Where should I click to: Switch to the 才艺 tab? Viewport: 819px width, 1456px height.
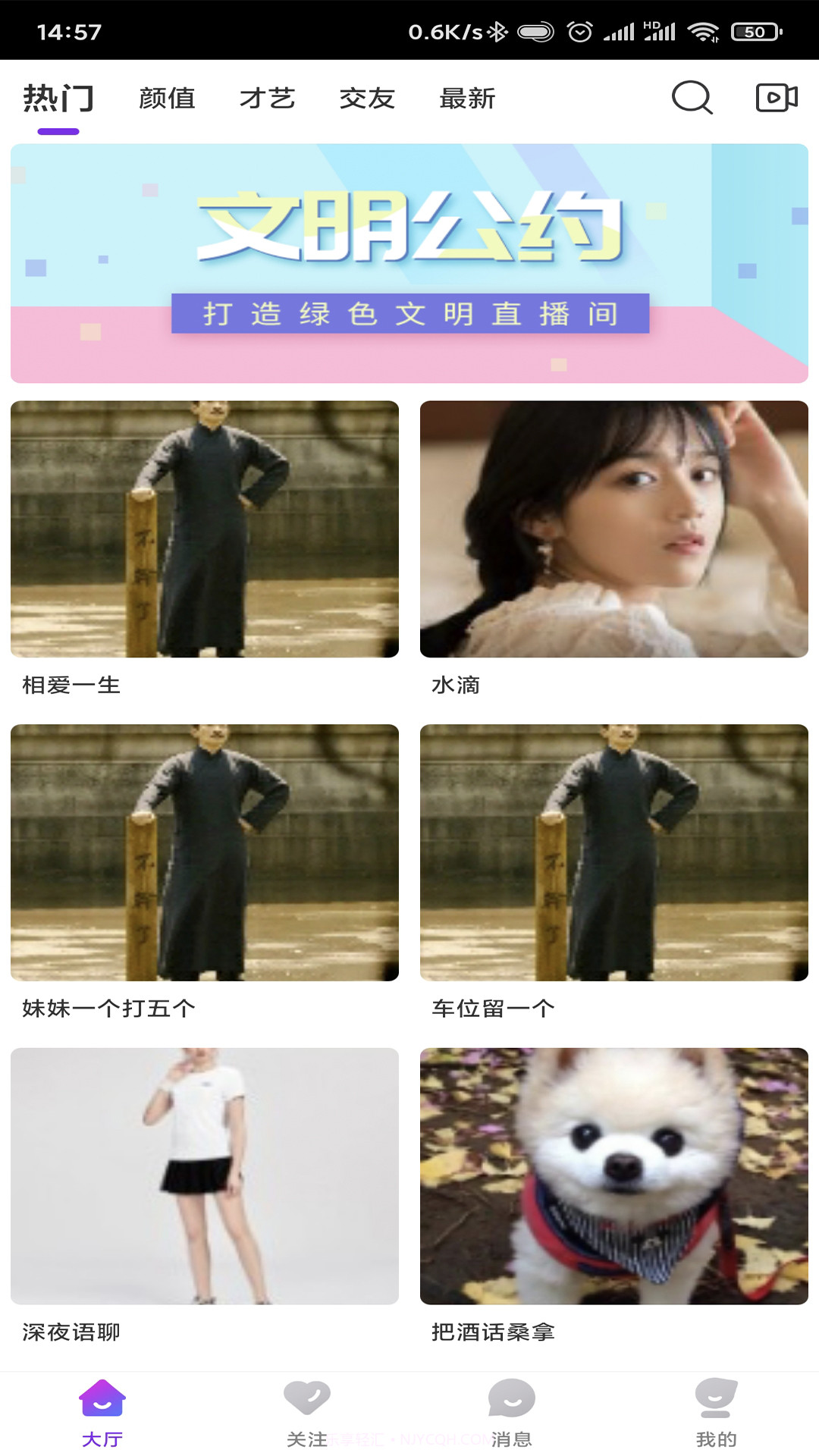coord(267,99)
